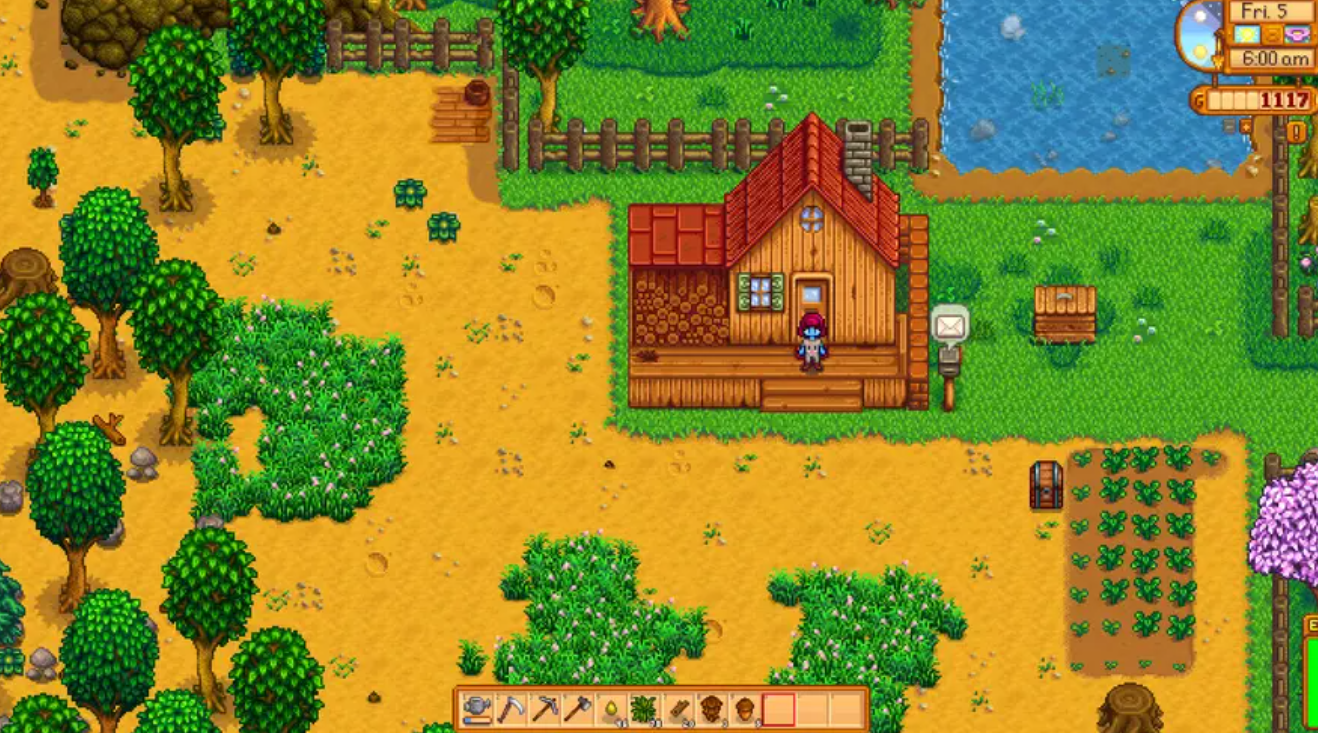
Task: Check the mailbox with the letter bubble
Action: pos(949,345)
